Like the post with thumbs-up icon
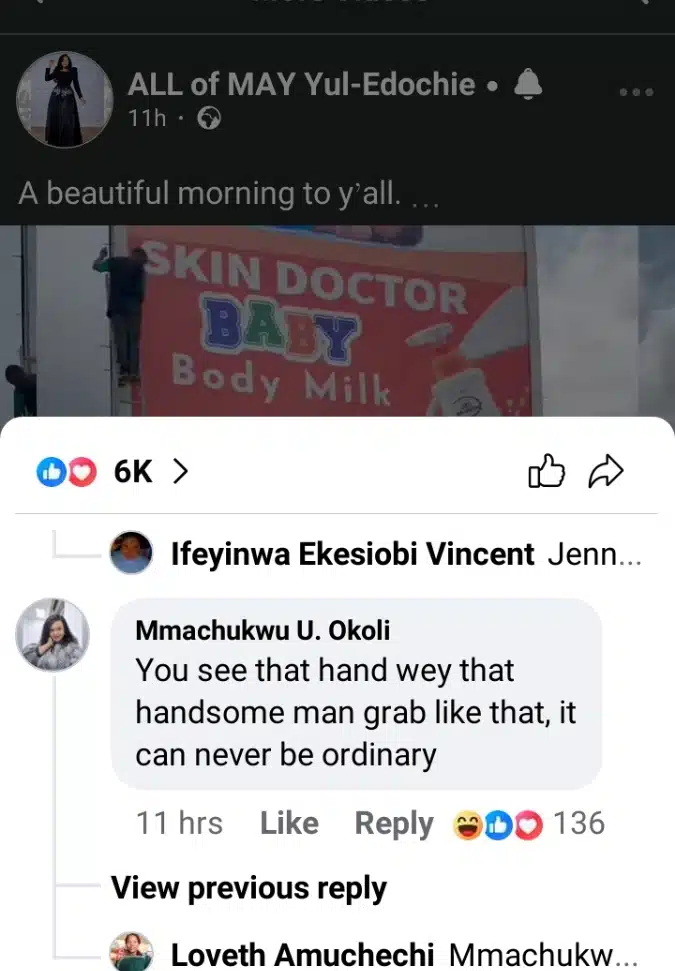 pos(546,472)
